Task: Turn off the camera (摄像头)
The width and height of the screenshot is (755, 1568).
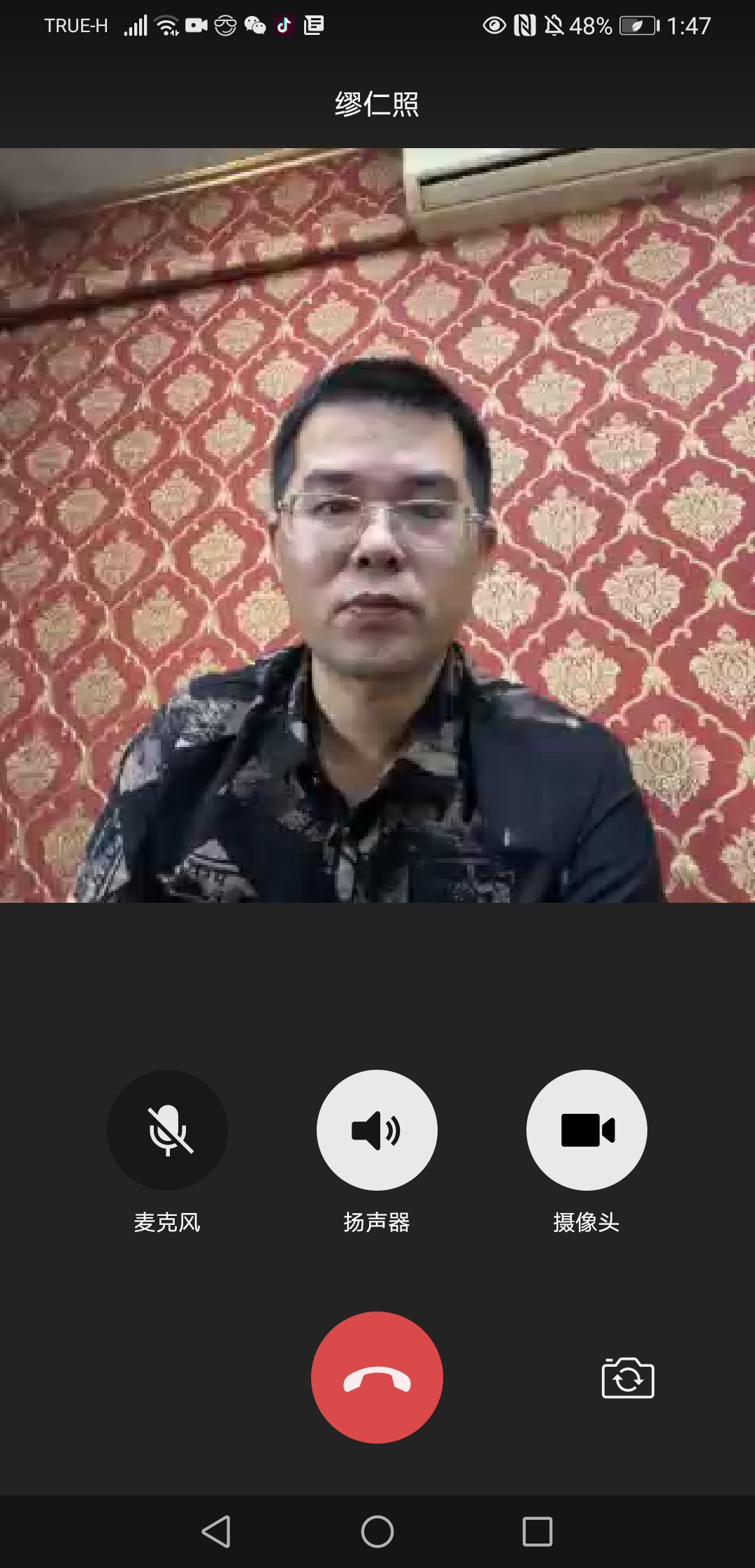Action: pos(587,1130)
